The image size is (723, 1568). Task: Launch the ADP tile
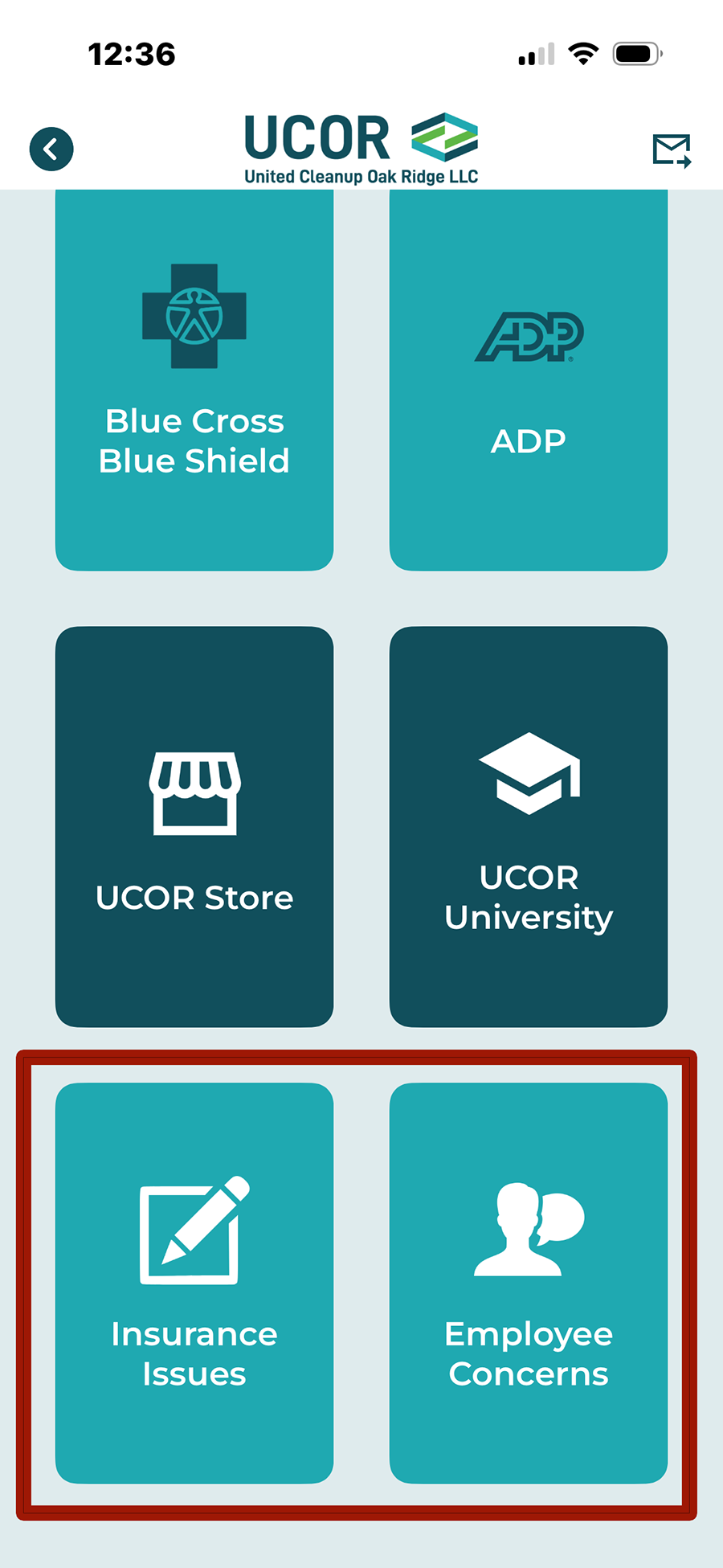pos(529,380)
